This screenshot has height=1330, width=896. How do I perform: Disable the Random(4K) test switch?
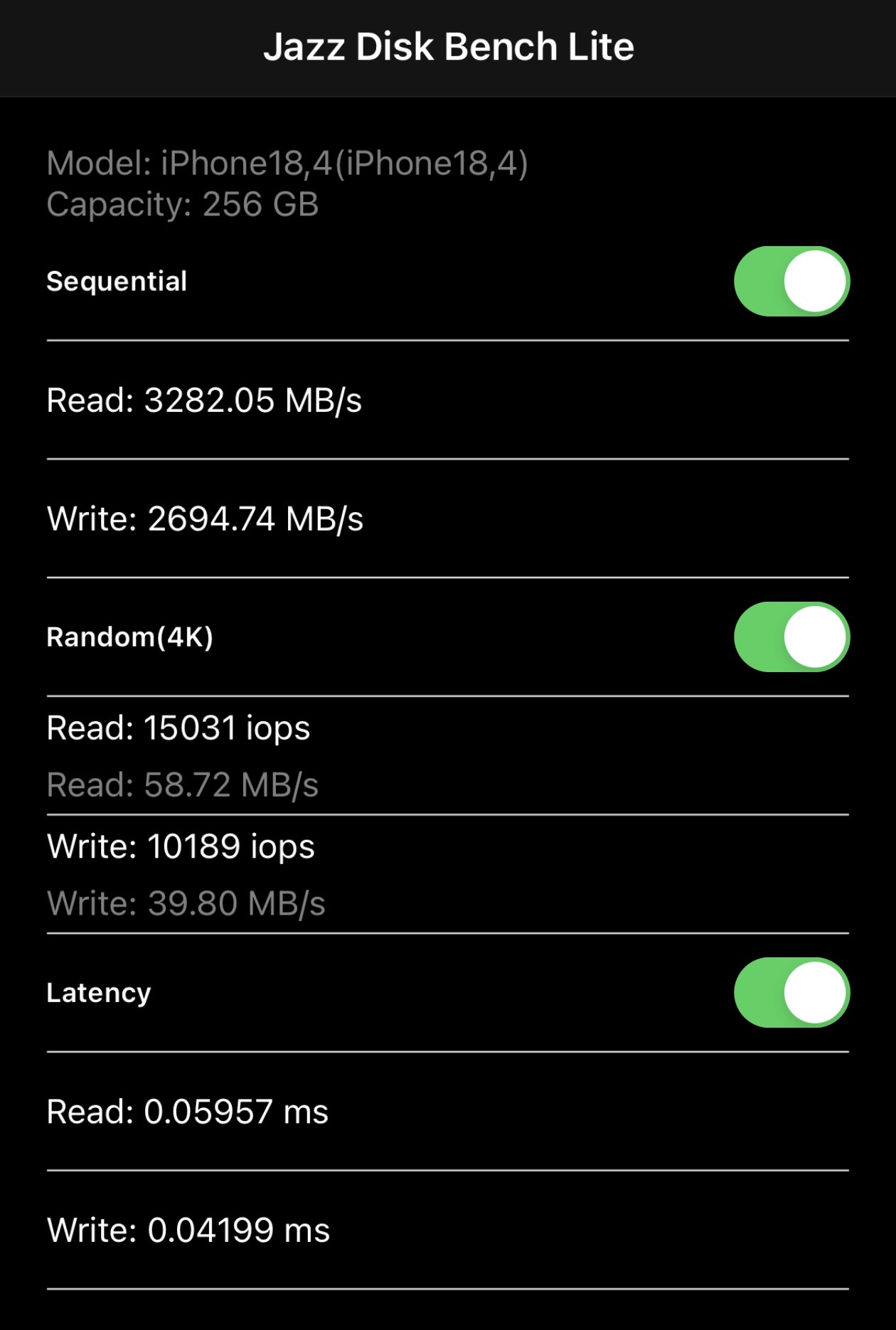coord(791,637)
